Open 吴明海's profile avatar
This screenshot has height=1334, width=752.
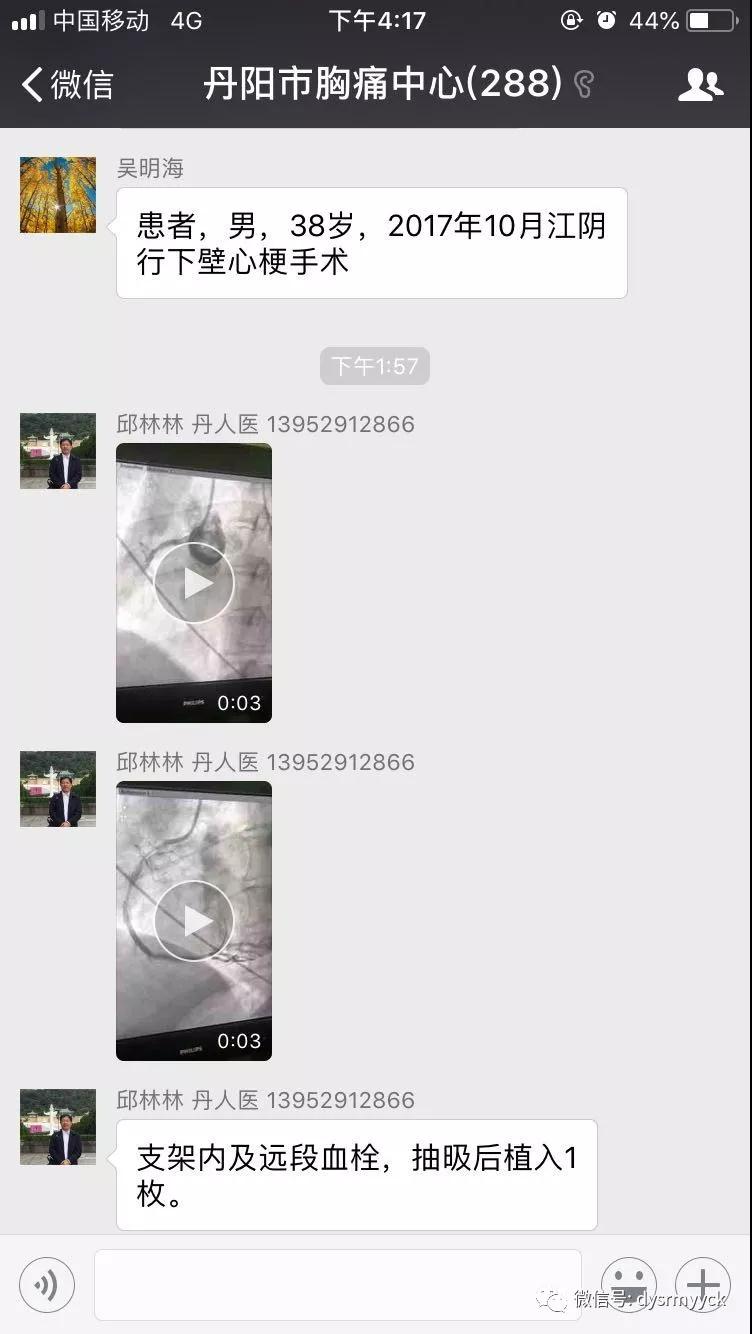[58, 195]
